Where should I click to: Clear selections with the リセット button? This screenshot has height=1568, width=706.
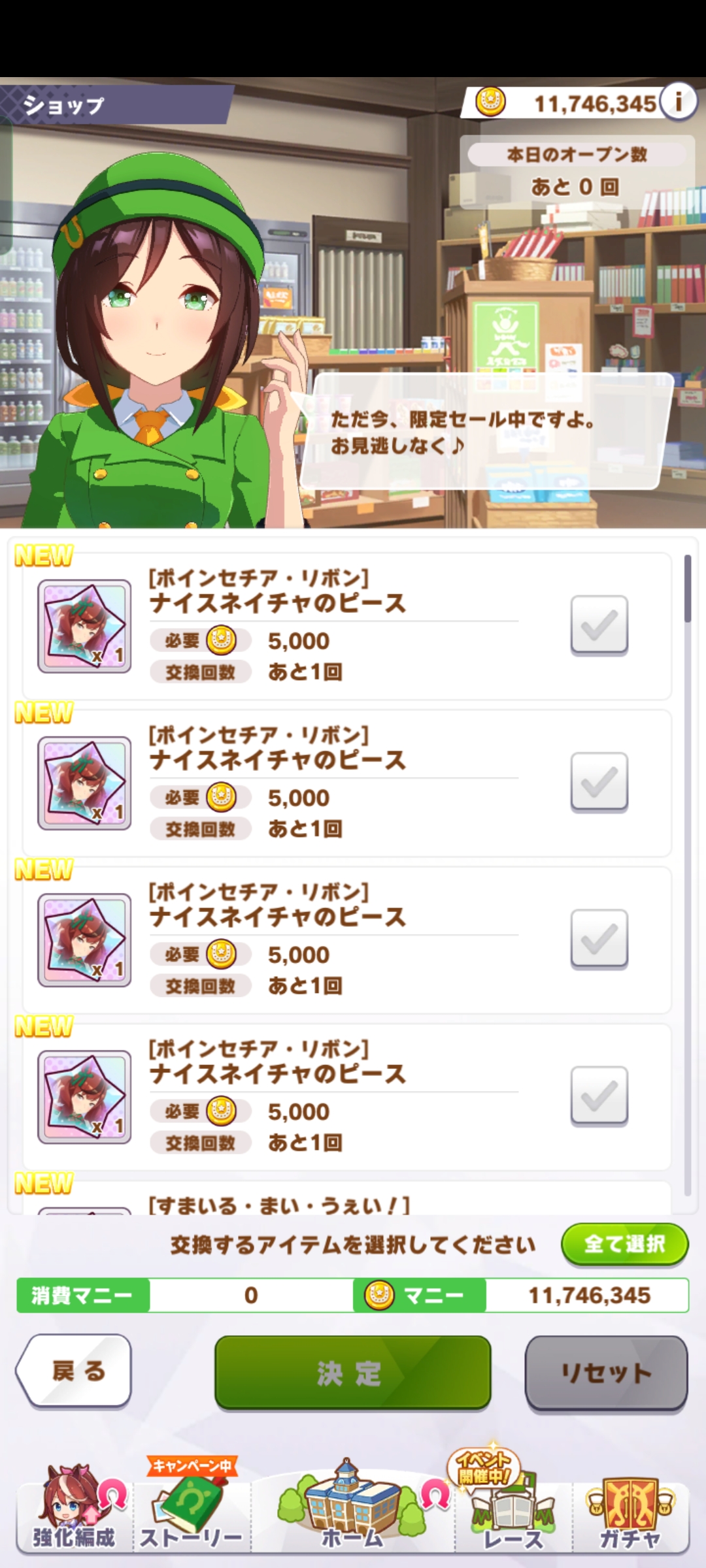(606, 1372)
